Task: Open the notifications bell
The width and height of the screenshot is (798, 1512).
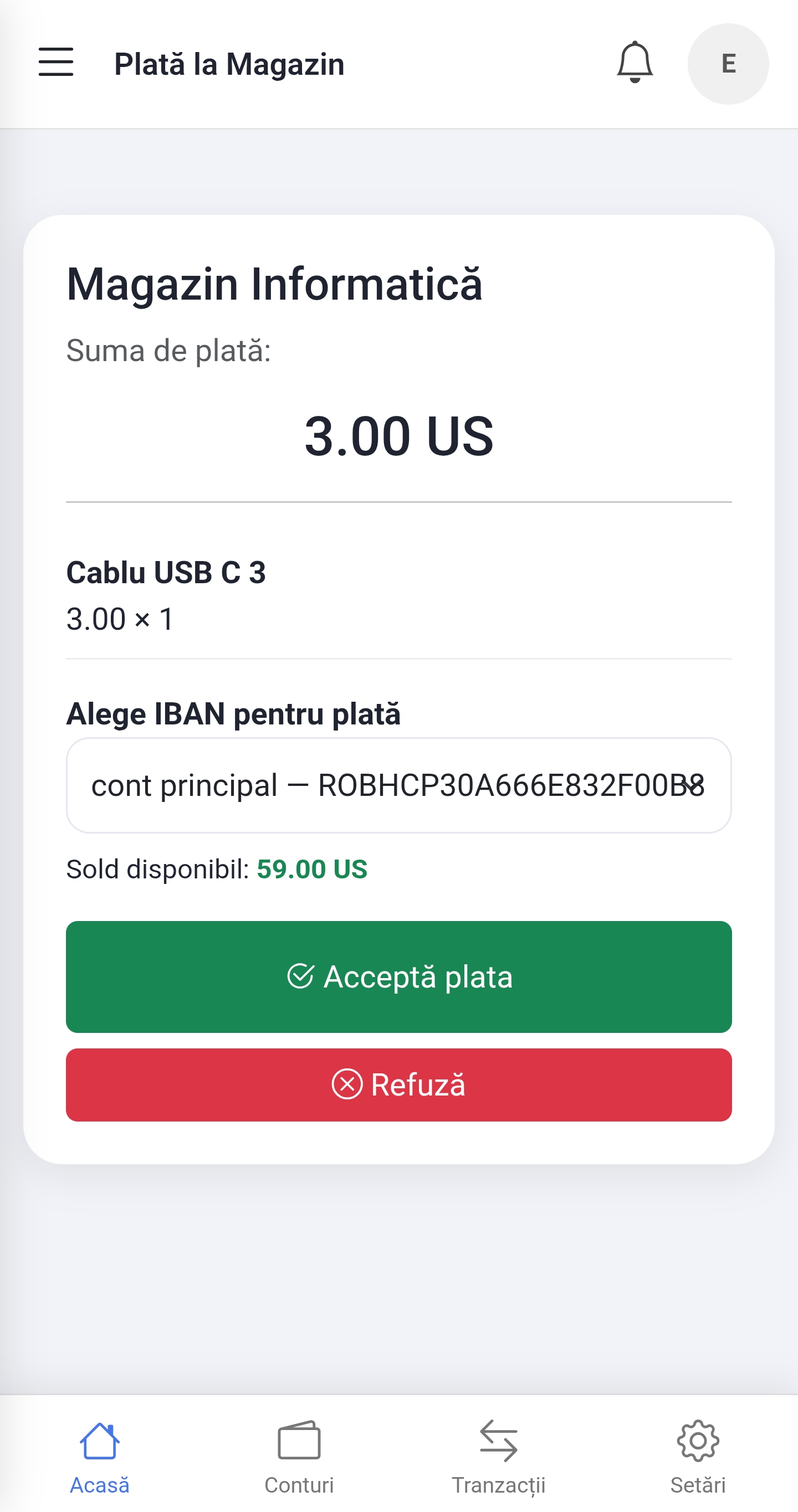Action: 634,62
